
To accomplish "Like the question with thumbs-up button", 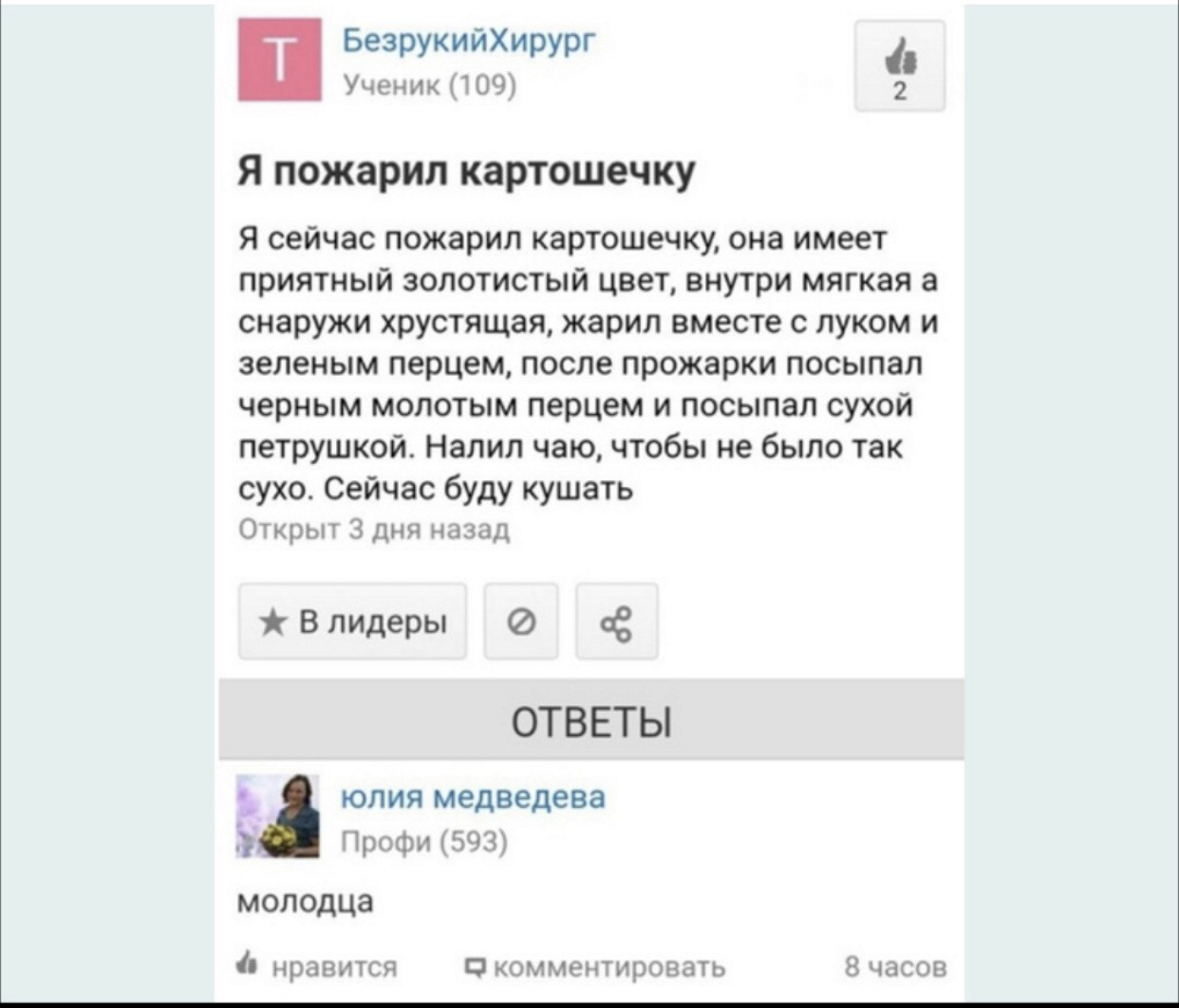I will (x=899, y=66).
